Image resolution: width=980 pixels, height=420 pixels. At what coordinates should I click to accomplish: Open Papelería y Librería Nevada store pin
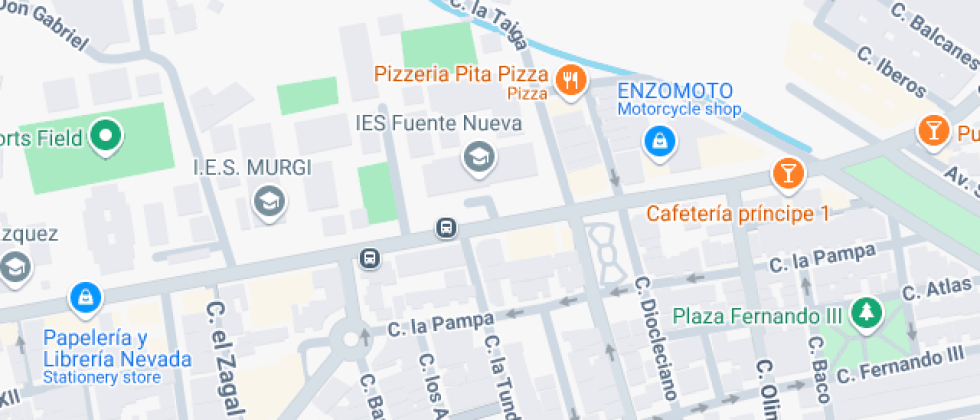[86, 296]
